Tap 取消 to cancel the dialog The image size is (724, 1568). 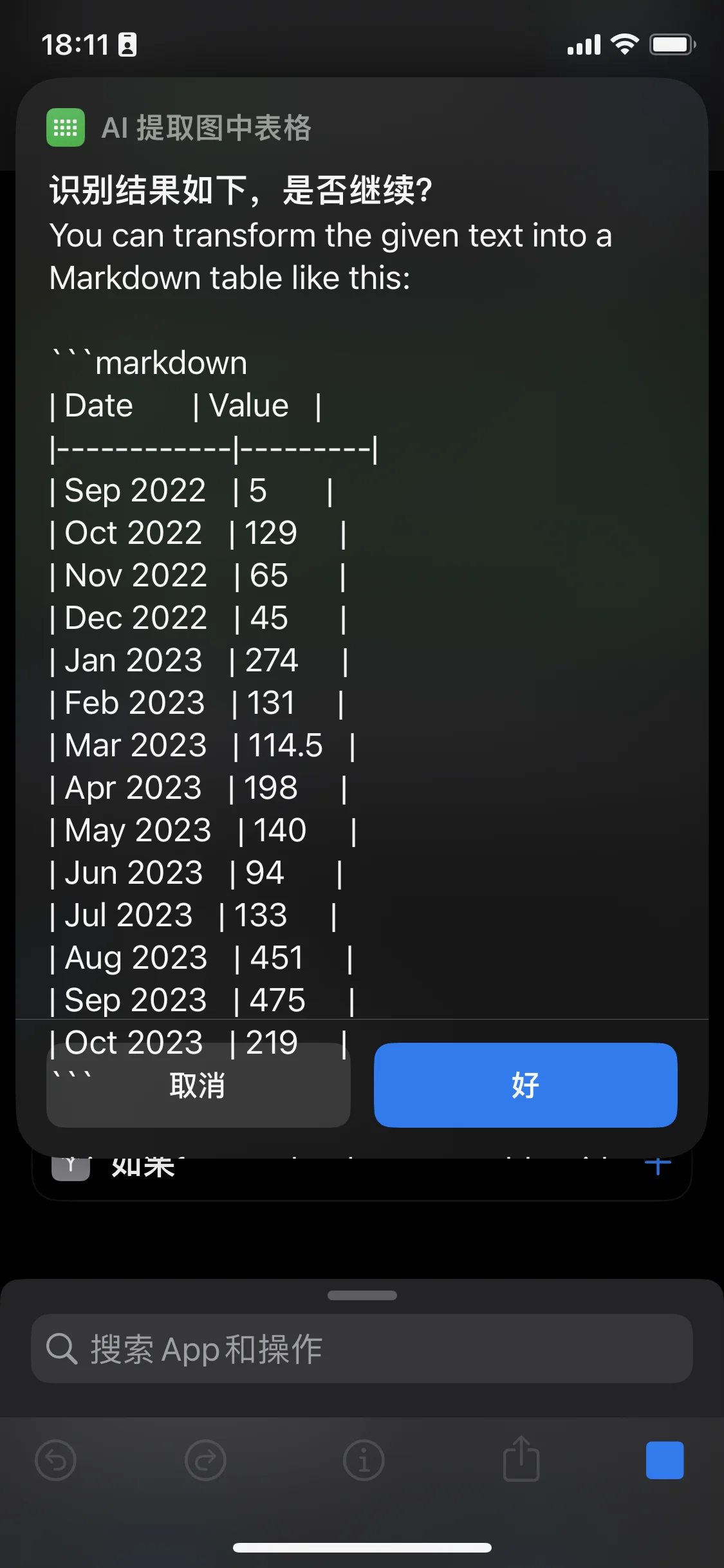click(198, 1085)
